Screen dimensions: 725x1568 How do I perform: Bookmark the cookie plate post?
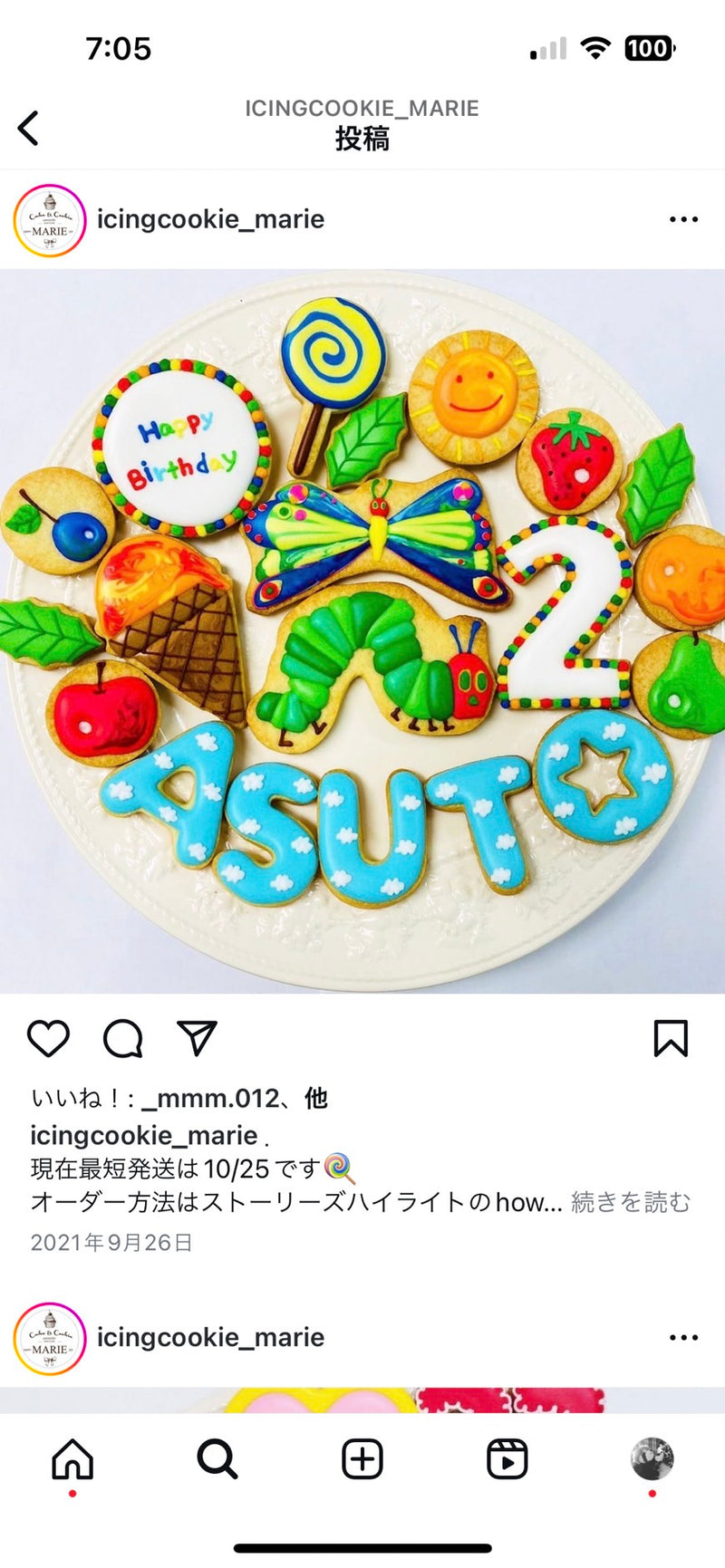pos(671,1038)
